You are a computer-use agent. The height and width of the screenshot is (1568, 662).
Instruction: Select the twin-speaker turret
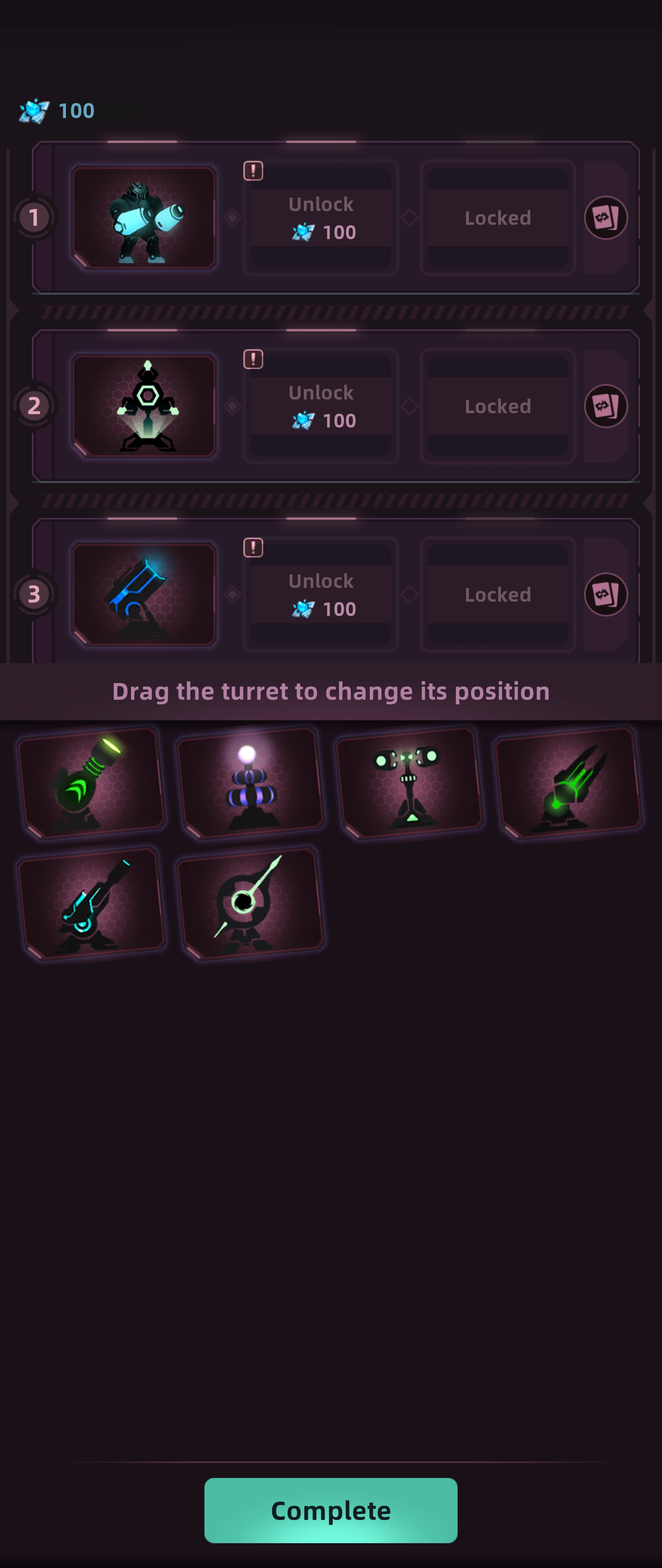click(409, 782)
